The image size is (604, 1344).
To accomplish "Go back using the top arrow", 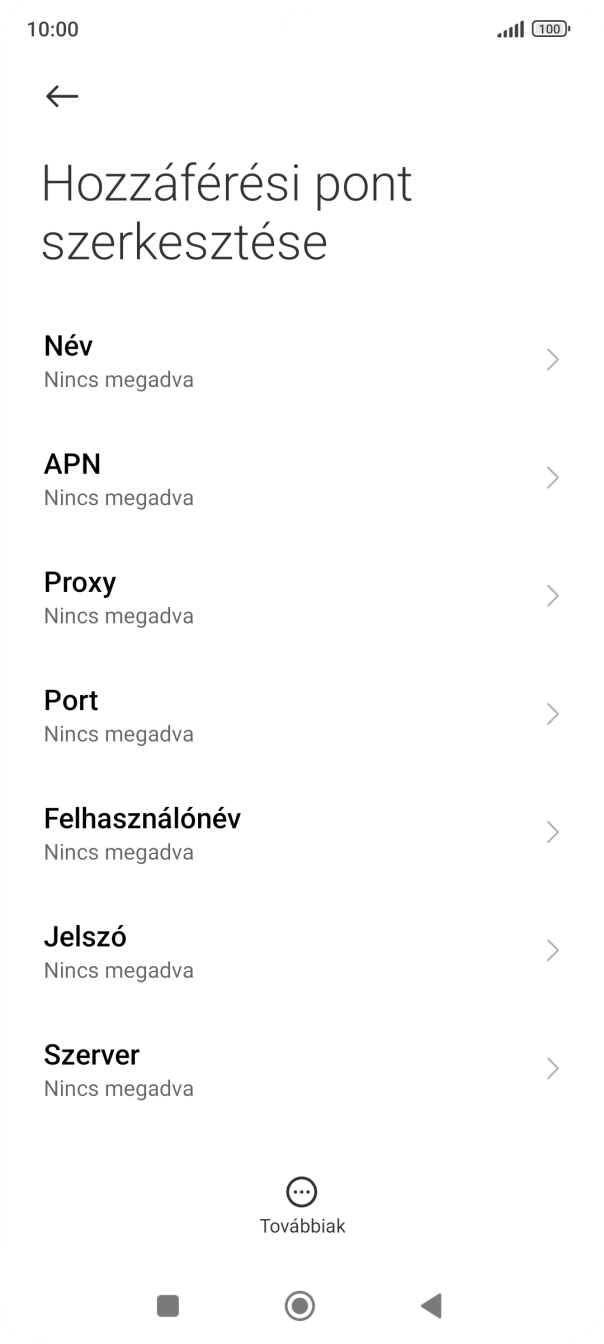I will [x=62, y=96].
